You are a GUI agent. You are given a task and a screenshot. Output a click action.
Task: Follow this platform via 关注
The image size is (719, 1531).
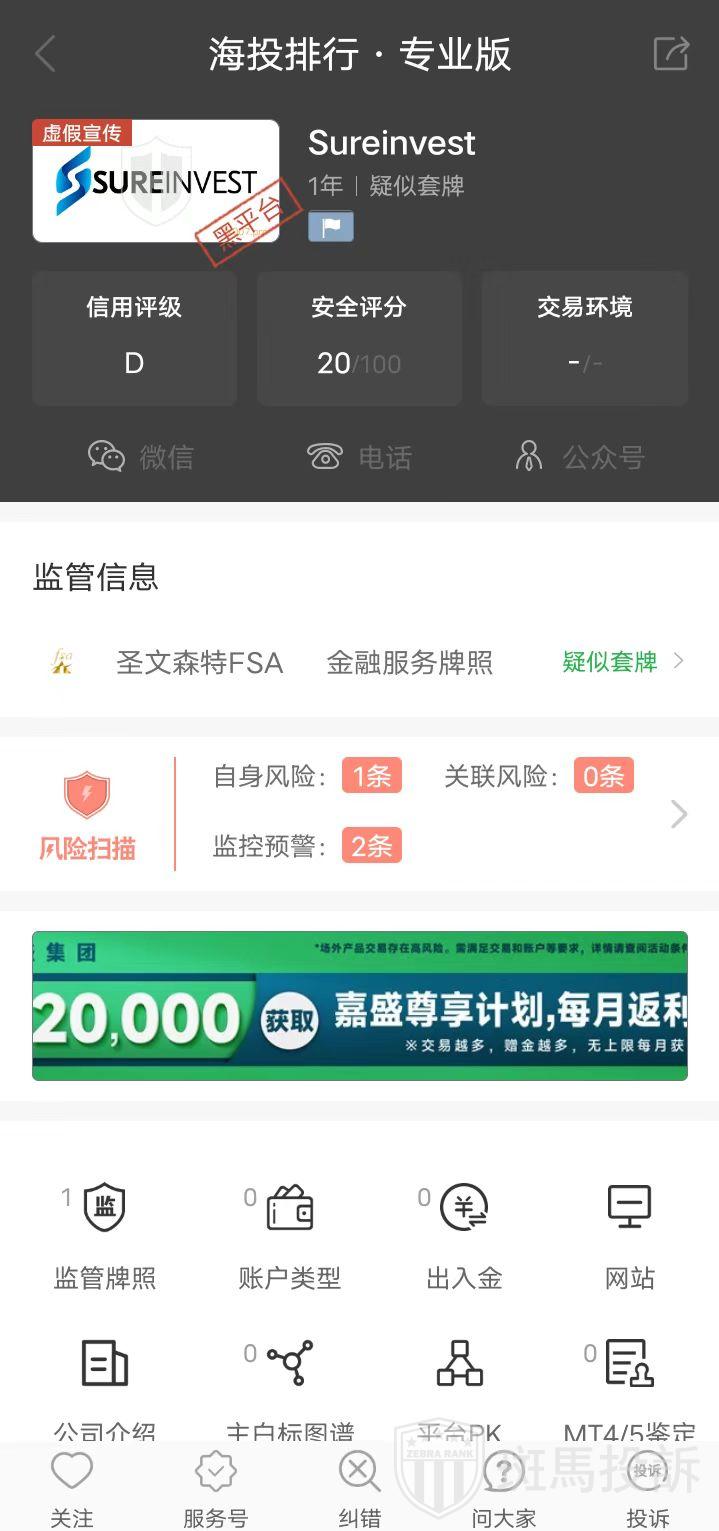pos(72,1489)
